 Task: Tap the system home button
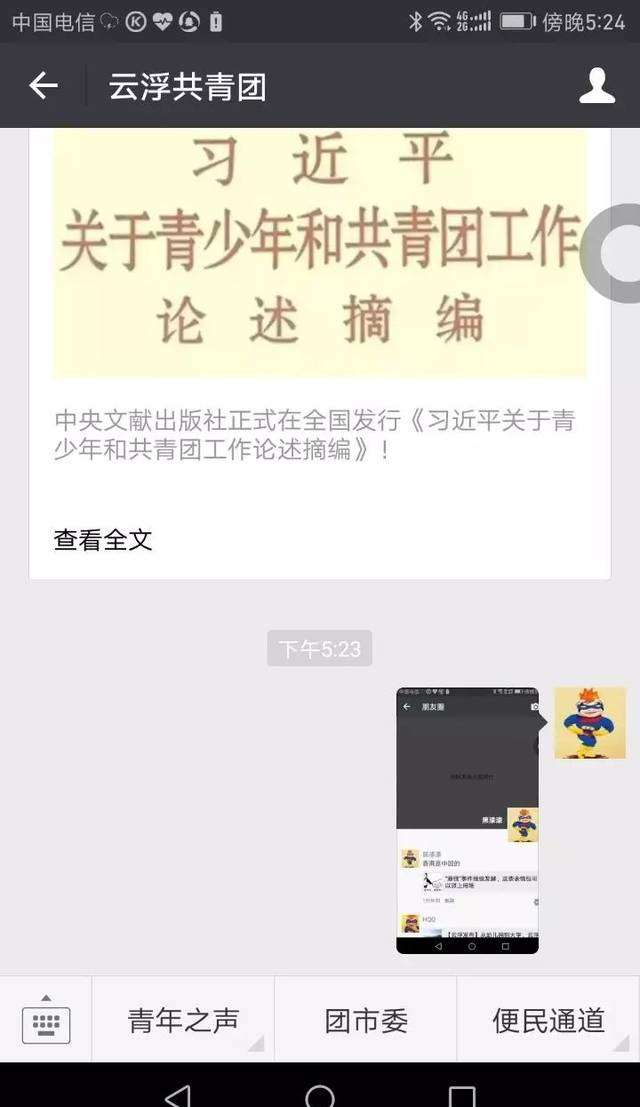[x=320, y=1093]
